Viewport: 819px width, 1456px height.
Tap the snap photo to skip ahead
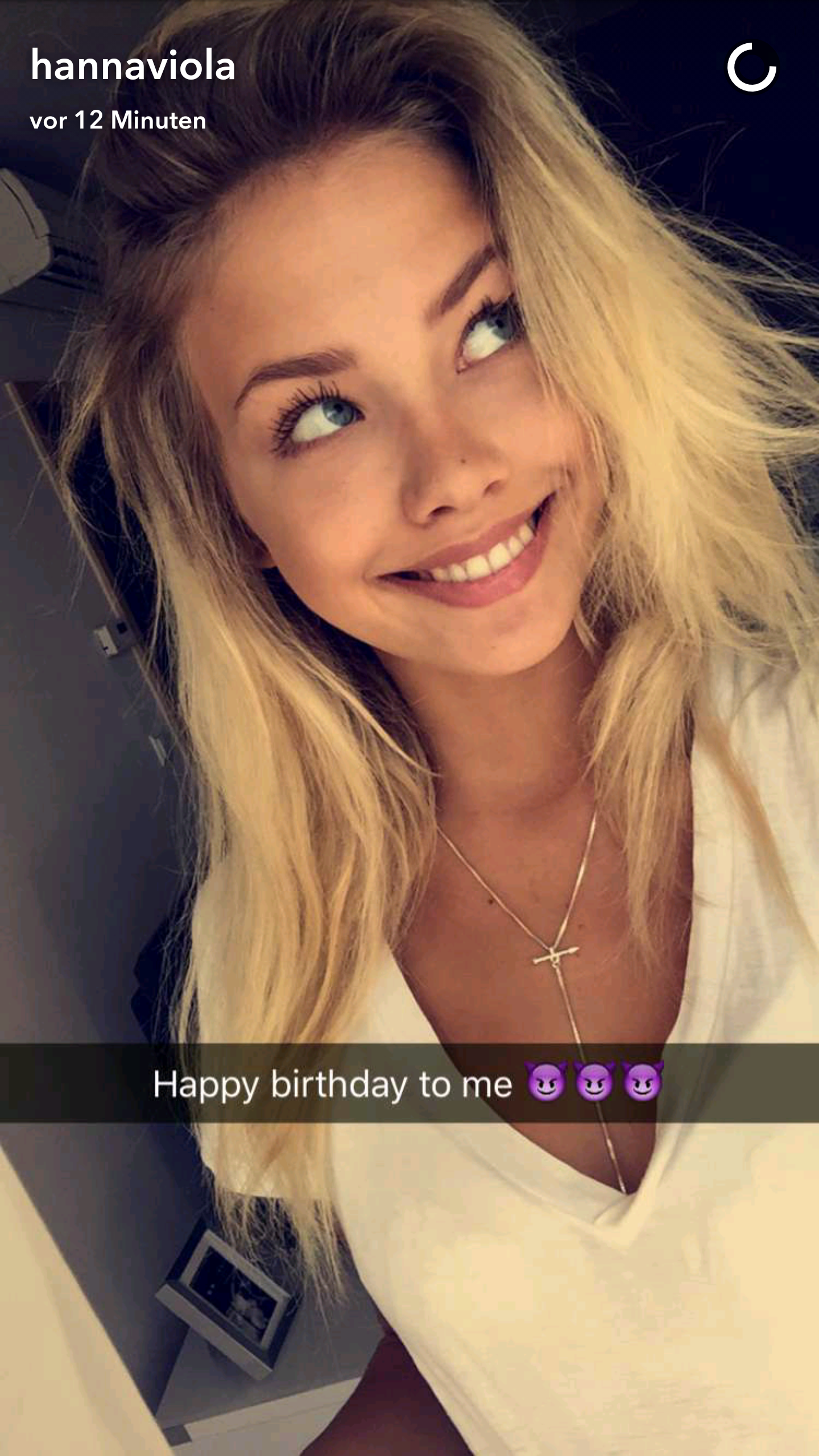409,728
